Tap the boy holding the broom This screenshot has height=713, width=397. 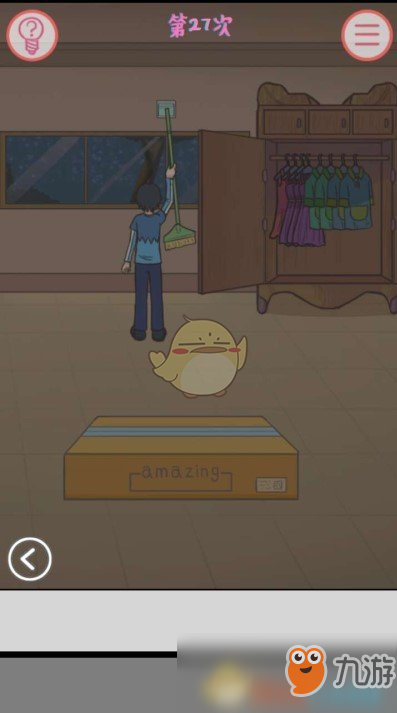point(150,255)
